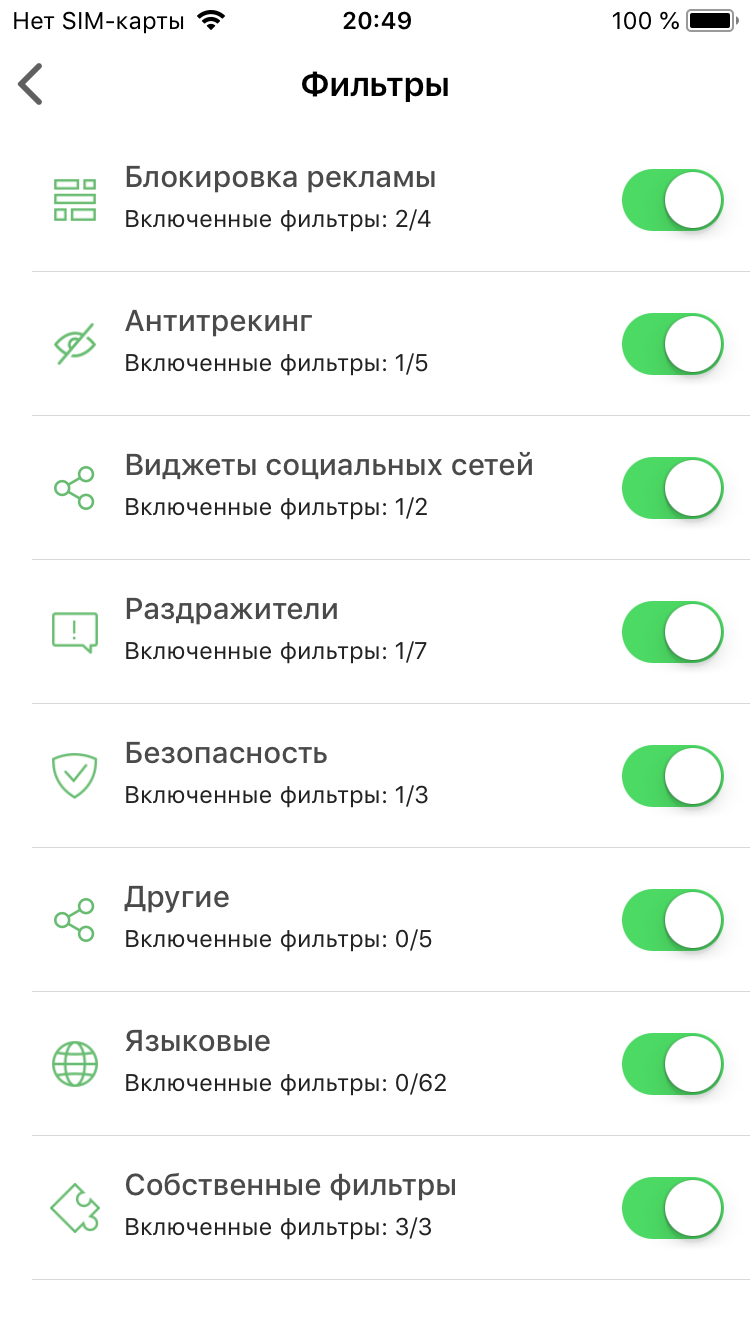Turn off the Другие switch
The image size is (750, 1334).
[x=672, y=920]
